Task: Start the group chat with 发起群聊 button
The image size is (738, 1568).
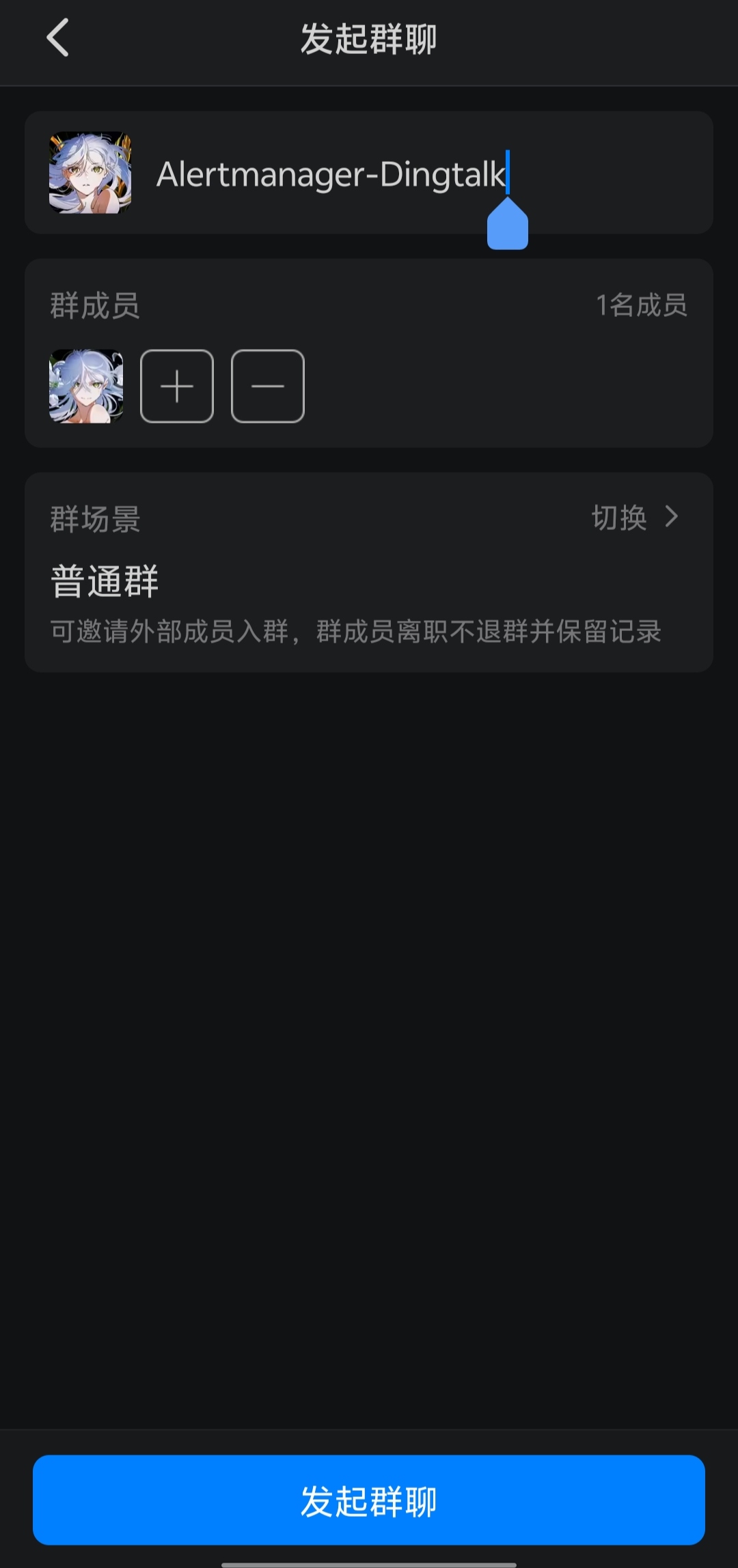Action: pos(369,1500)
